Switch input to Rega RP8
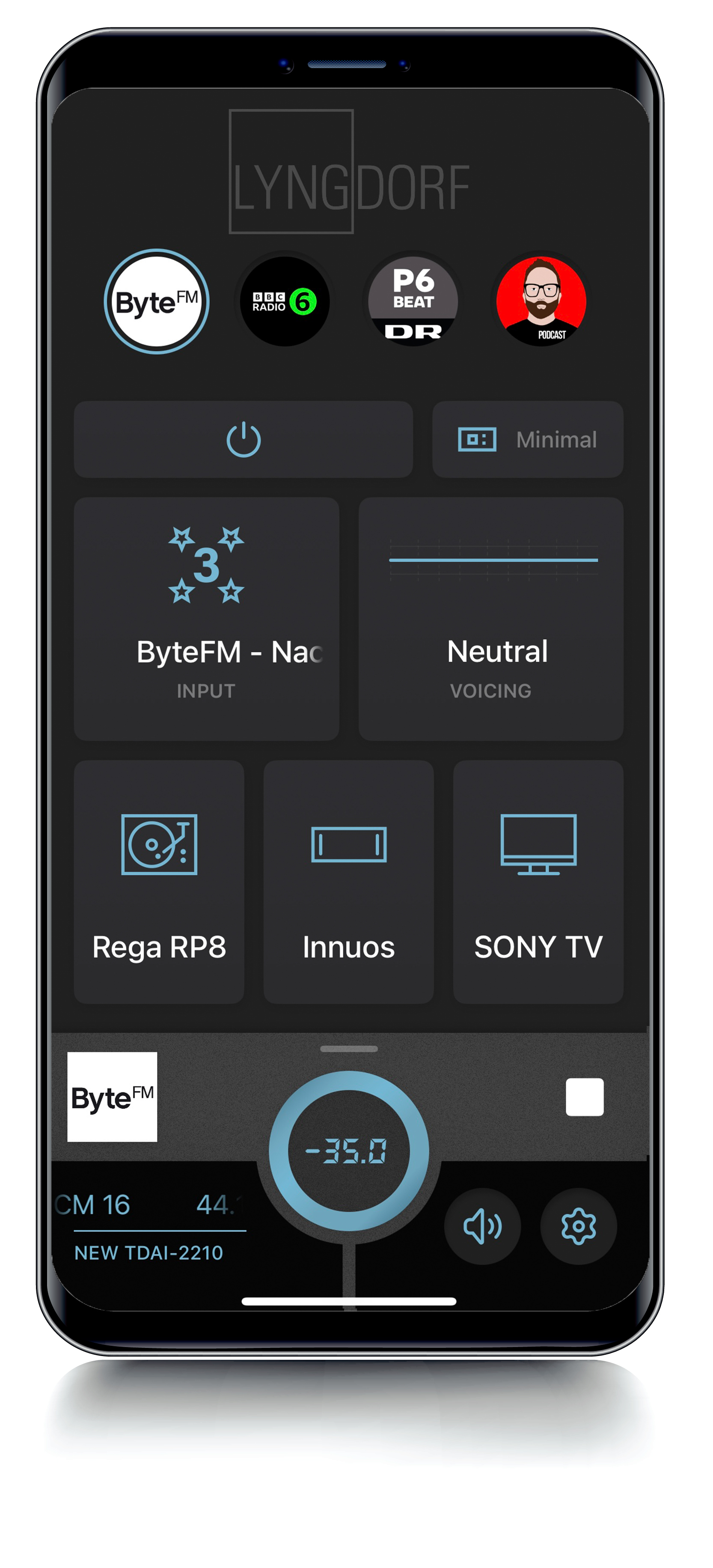 (159, 881)
